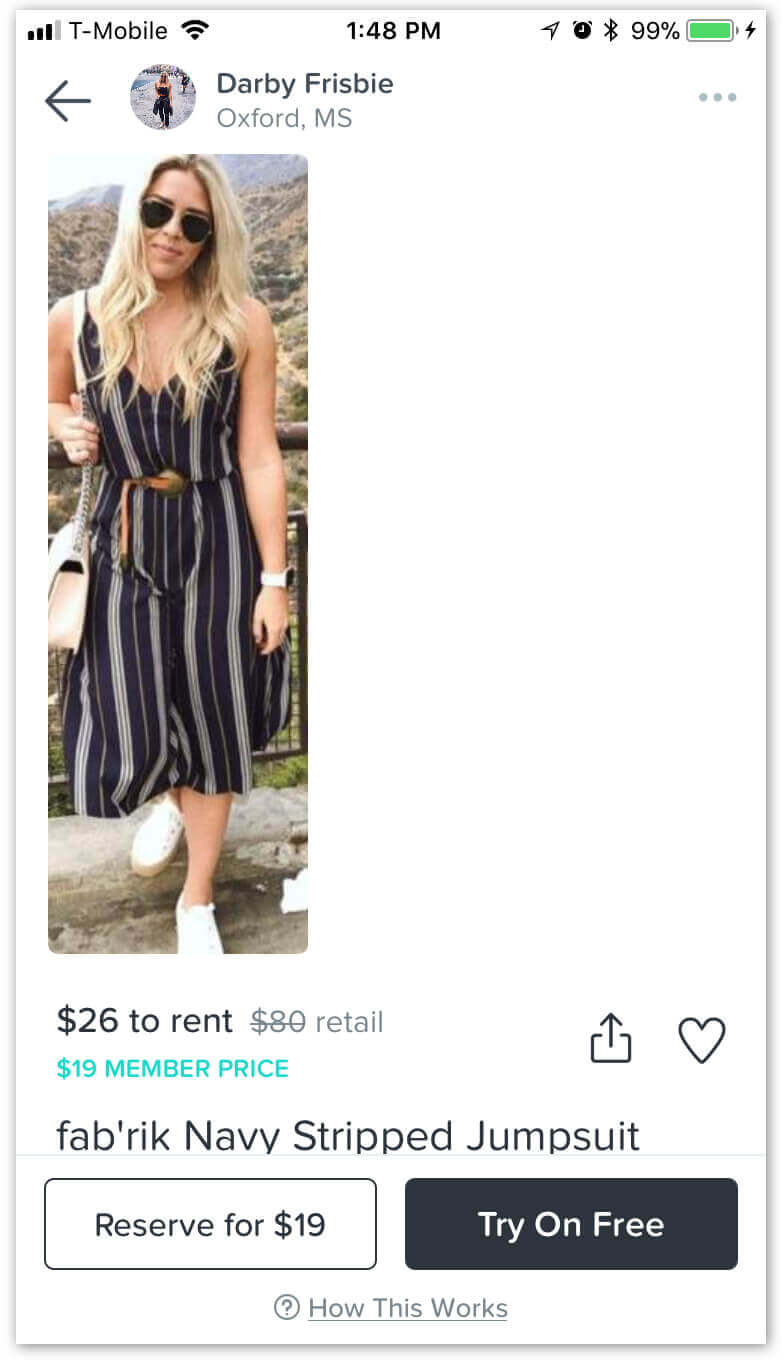The height and width of the screenshot is (1366, 784).
Task: Favorite the item with the heart
Action: pyautogui.click(x=702, y=1040)
